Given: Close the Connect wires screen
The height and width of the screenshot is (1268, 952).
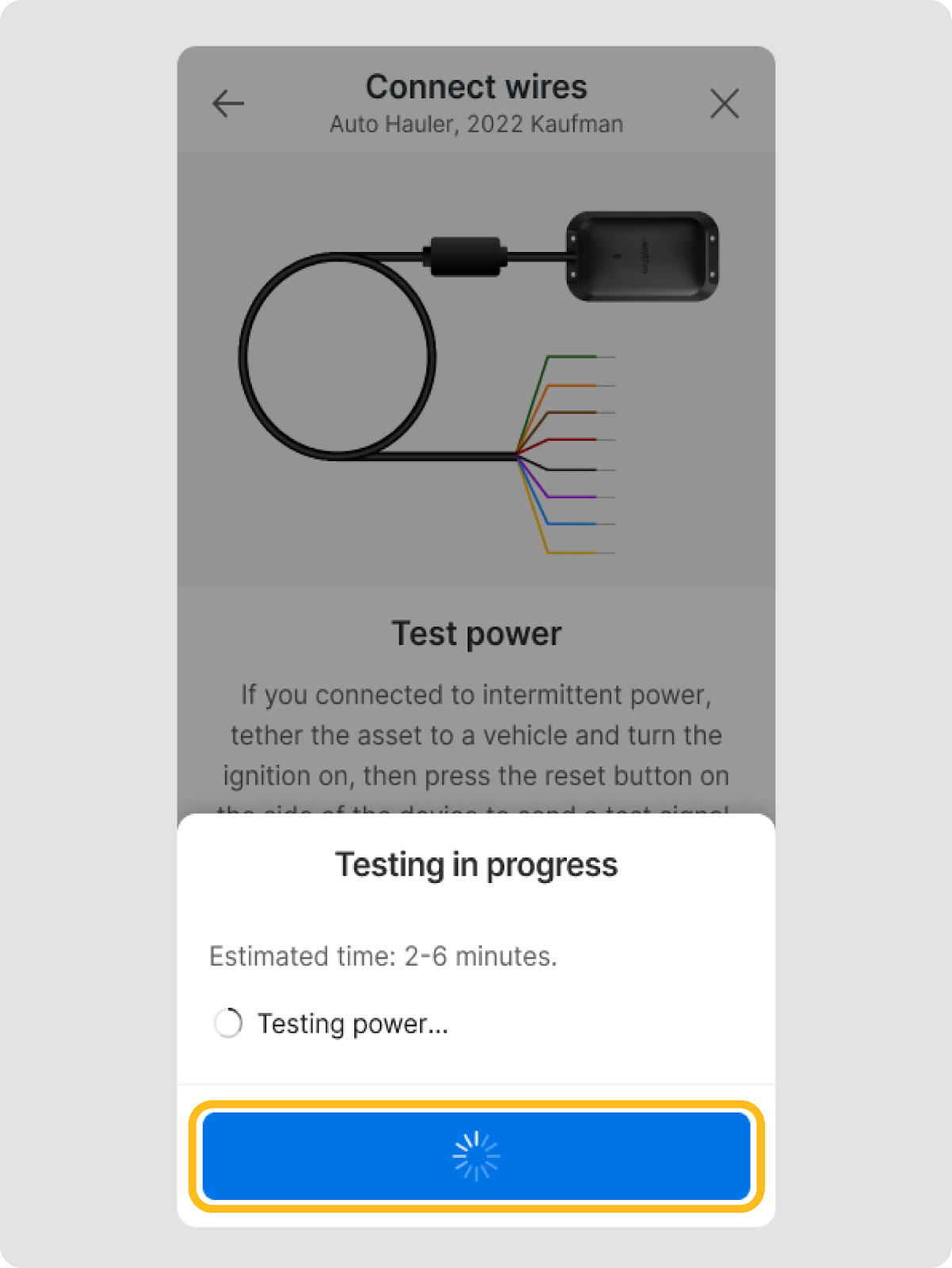Looking at the screenshot, I should 724,104.
